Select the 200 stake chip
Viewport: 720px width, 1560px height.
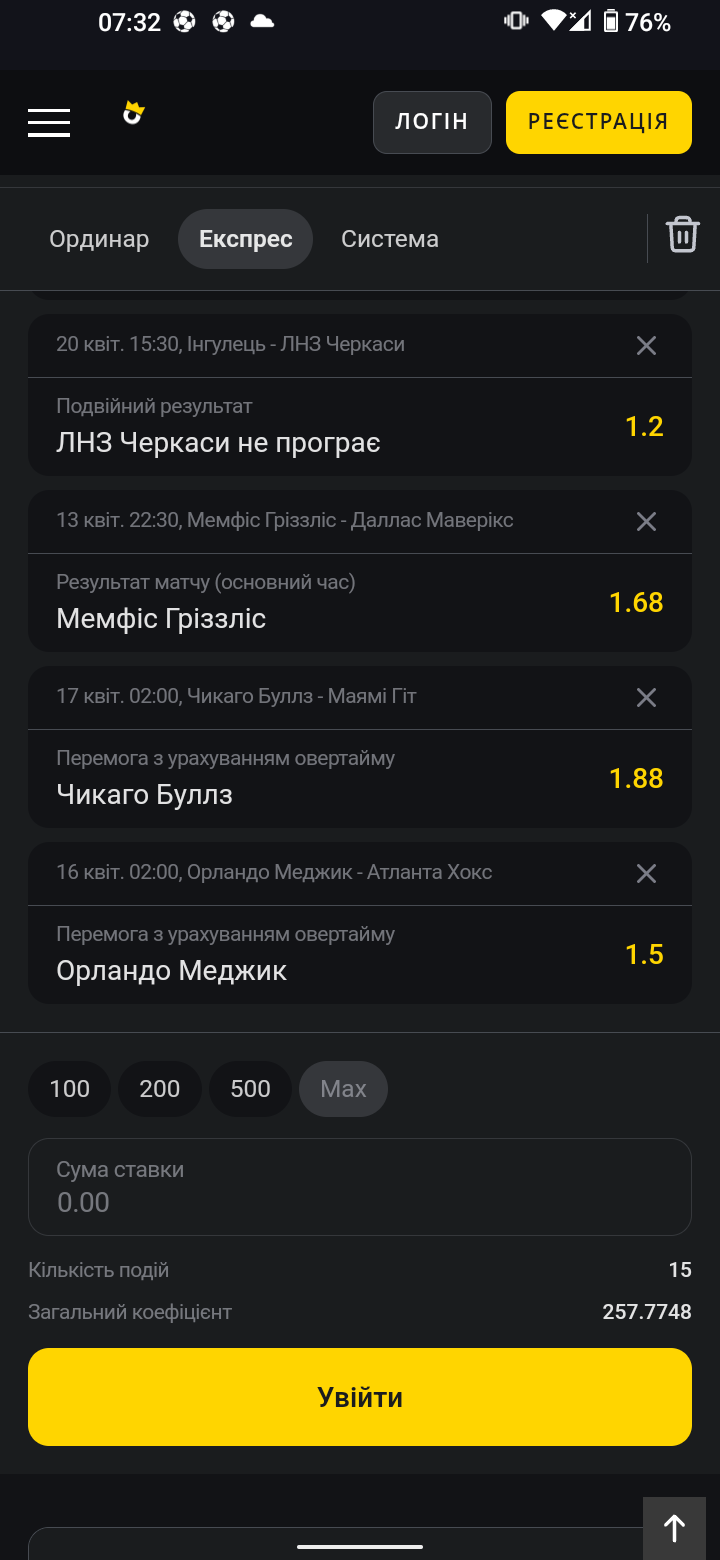pyautogui.click(x=160, y=1089)
